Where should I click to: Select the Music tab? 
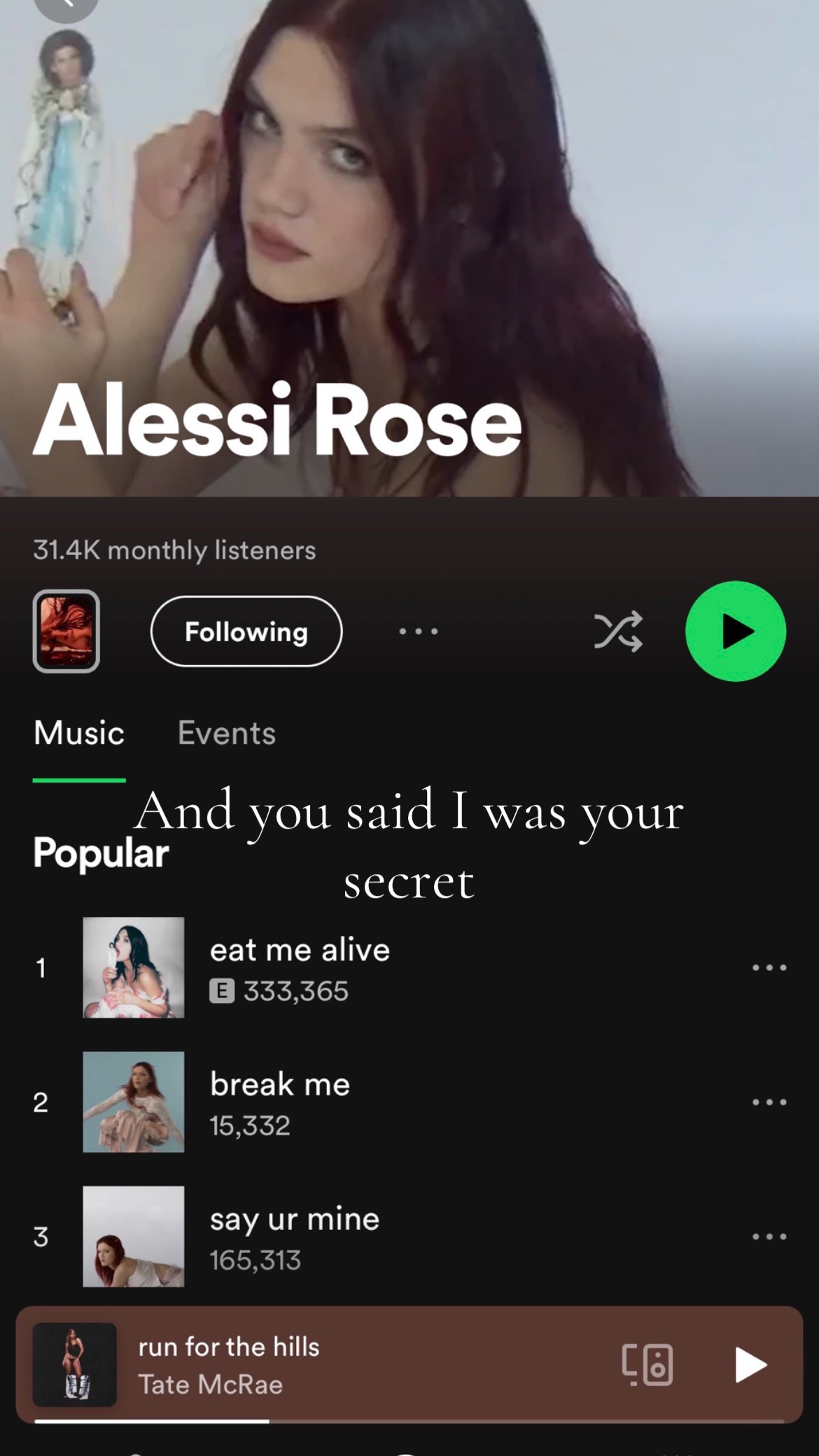79,733
